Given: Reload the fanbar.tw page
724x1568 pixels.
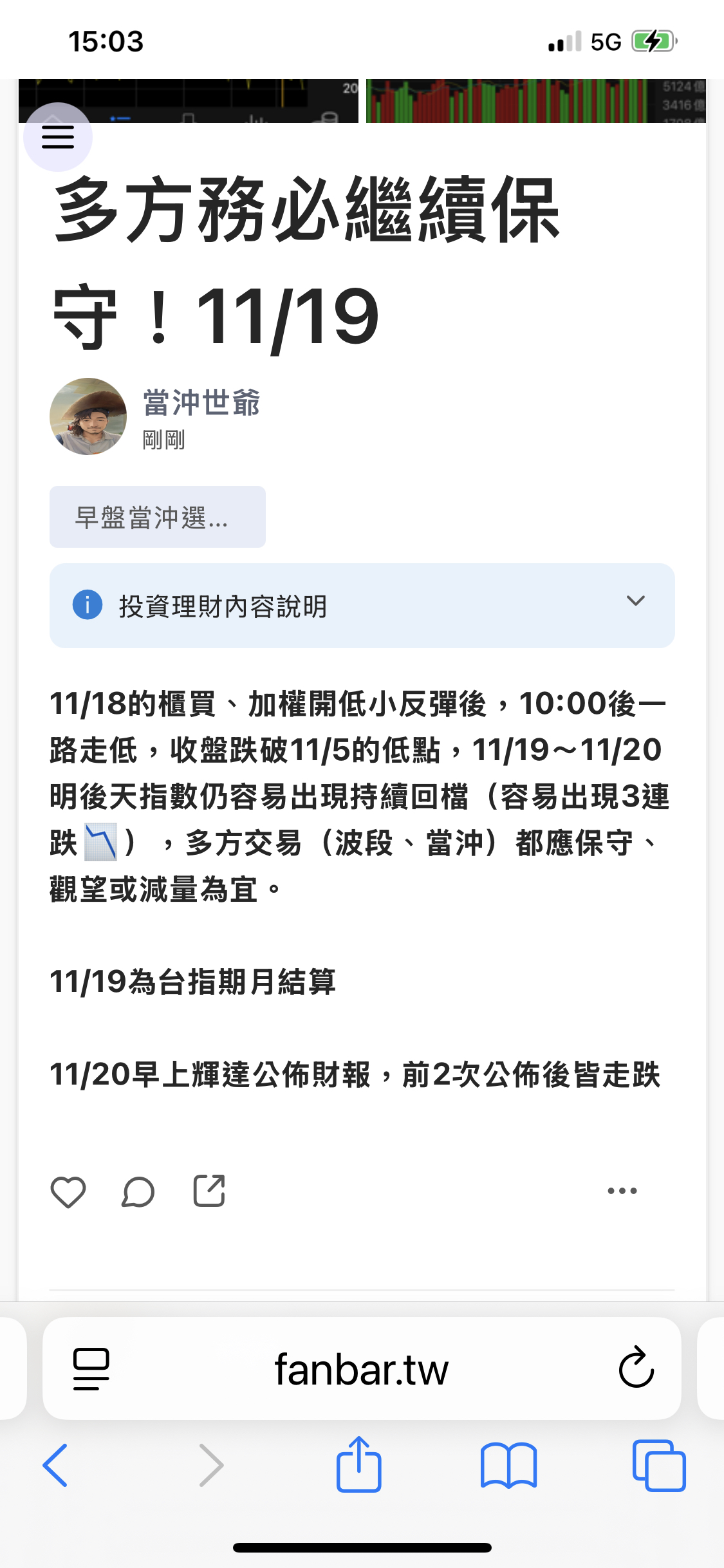Looking at the screenshot, I should click(x=636, y=1368).
